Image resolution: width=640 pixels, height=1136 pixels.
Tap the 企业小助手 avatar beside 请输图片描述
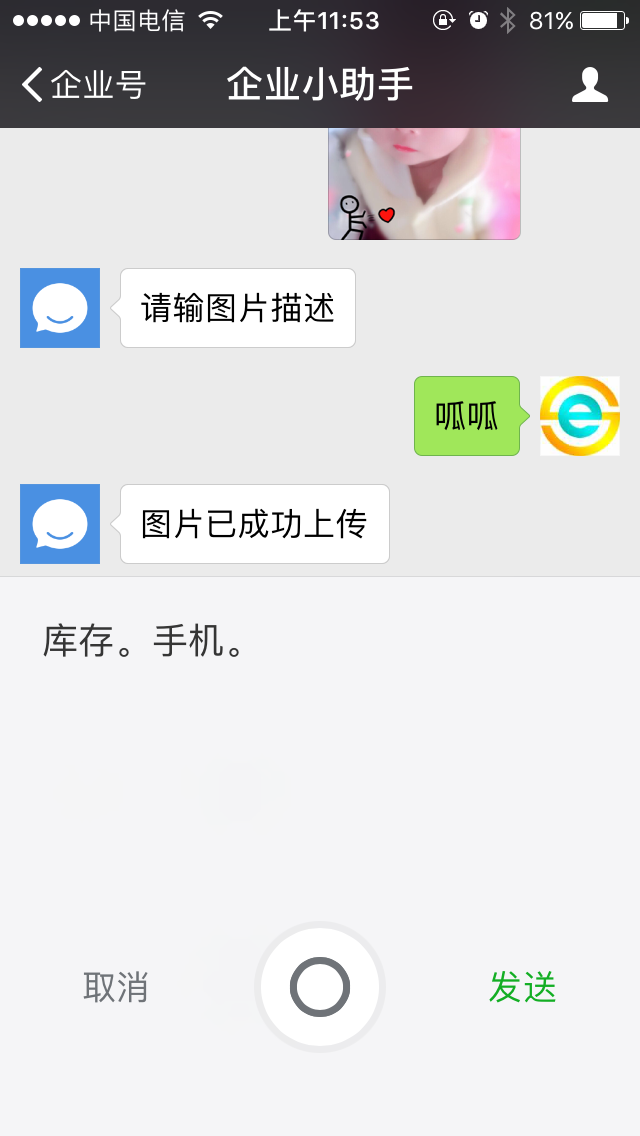click(60, 308)
